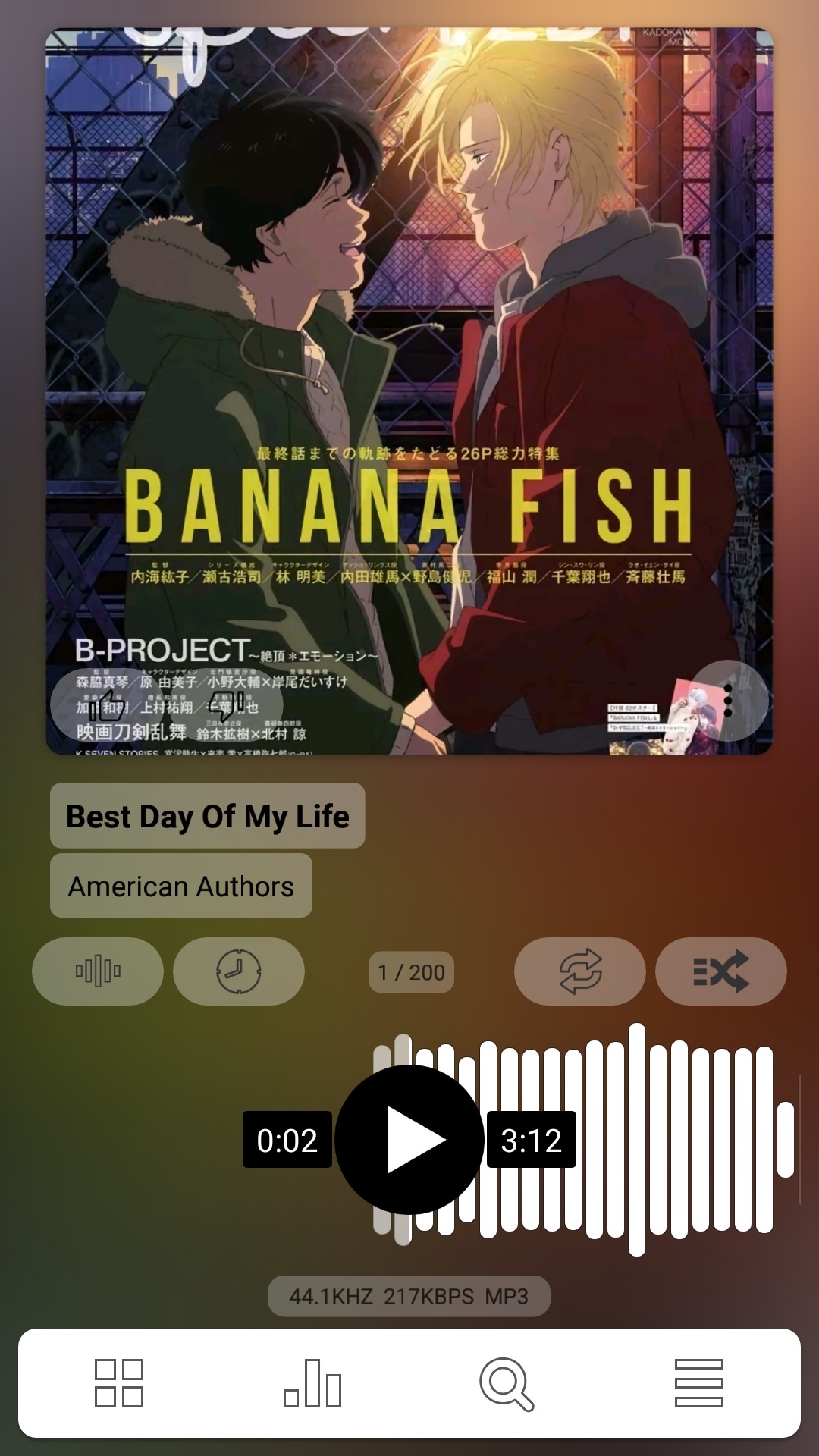
Task: Seek within the waveform progress bar
Action: (584, 1140)
